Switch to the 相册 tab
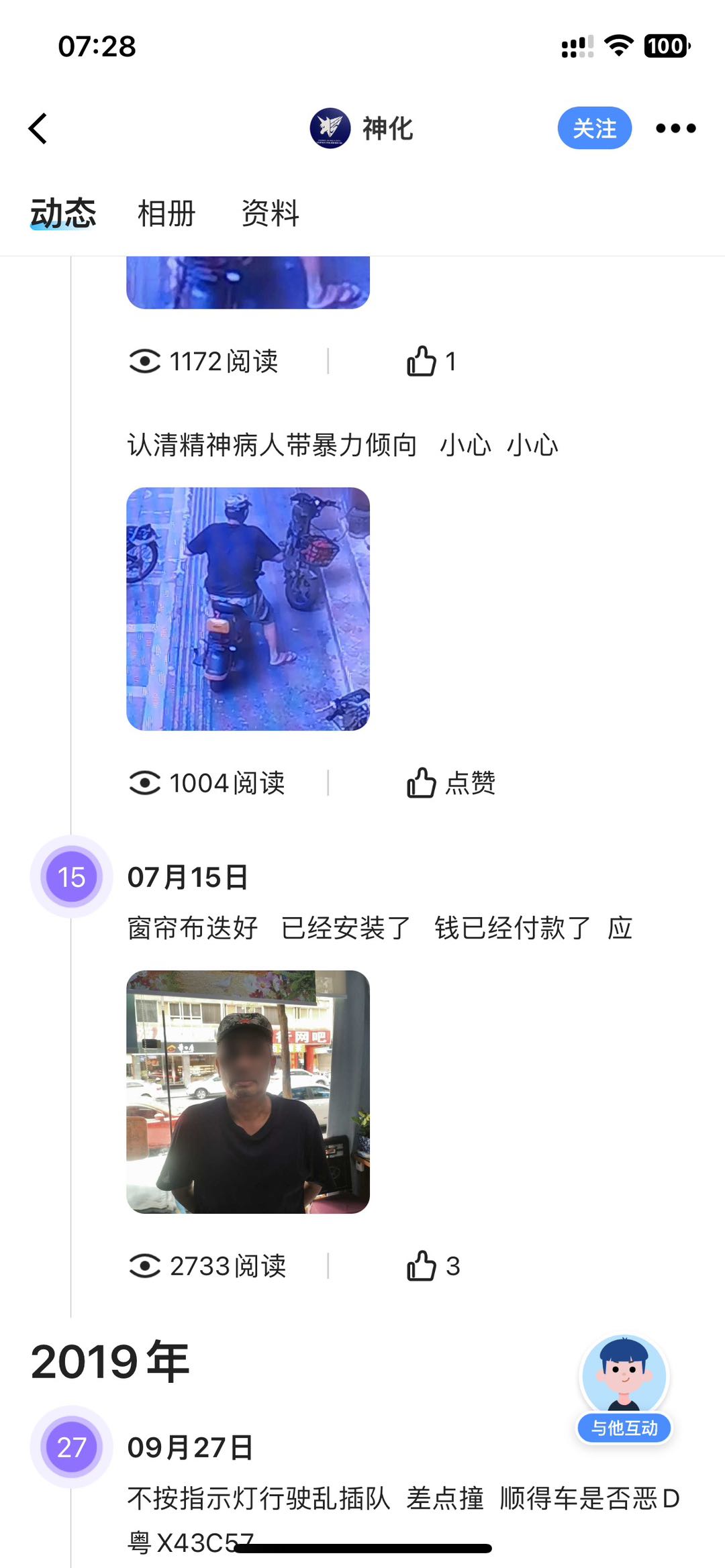Viewport: 725px width, 1568px height. pyautogui.click(x=166, y=213)
